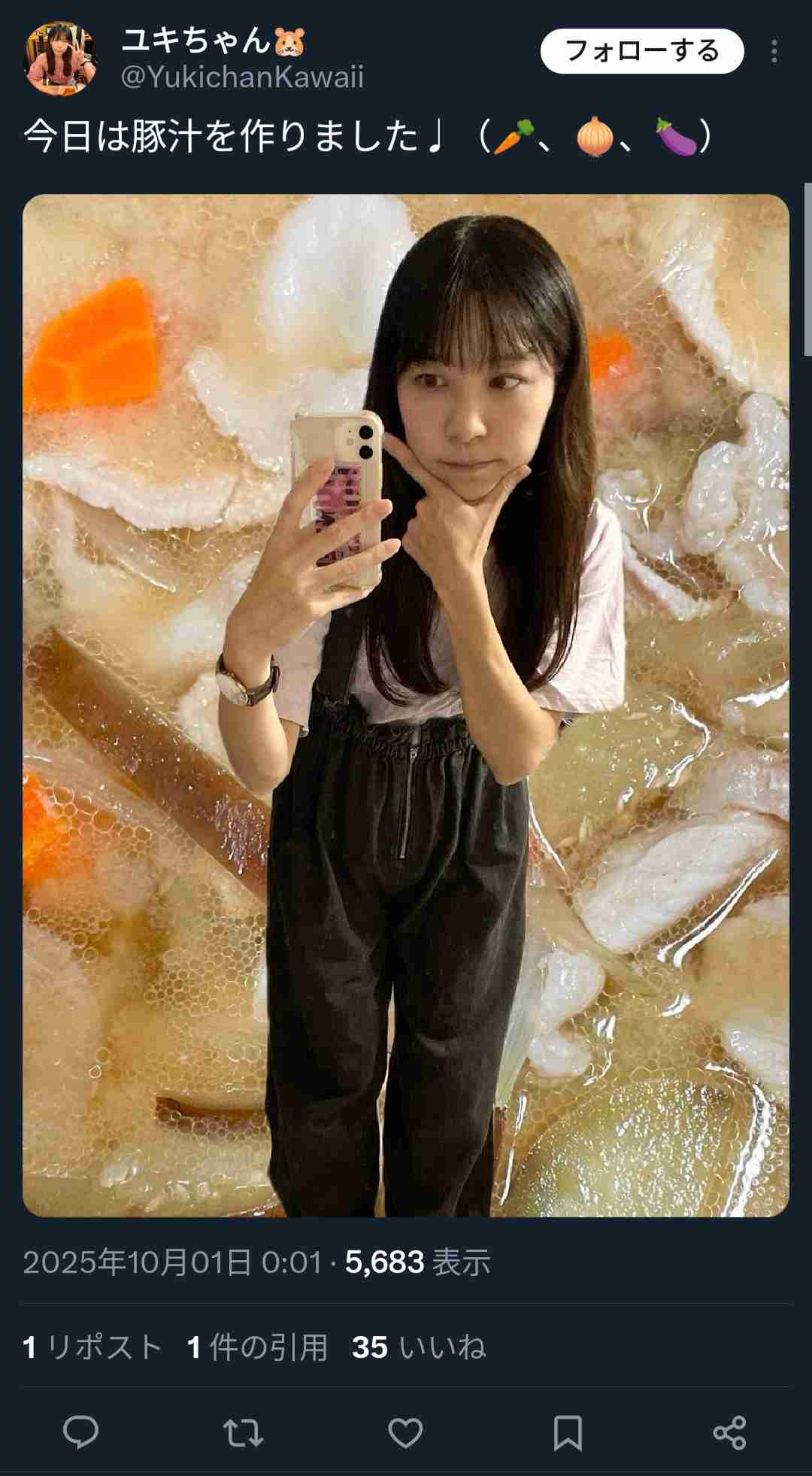Open the post overflow menu
812x1476 pixels.
click(774, 51)
